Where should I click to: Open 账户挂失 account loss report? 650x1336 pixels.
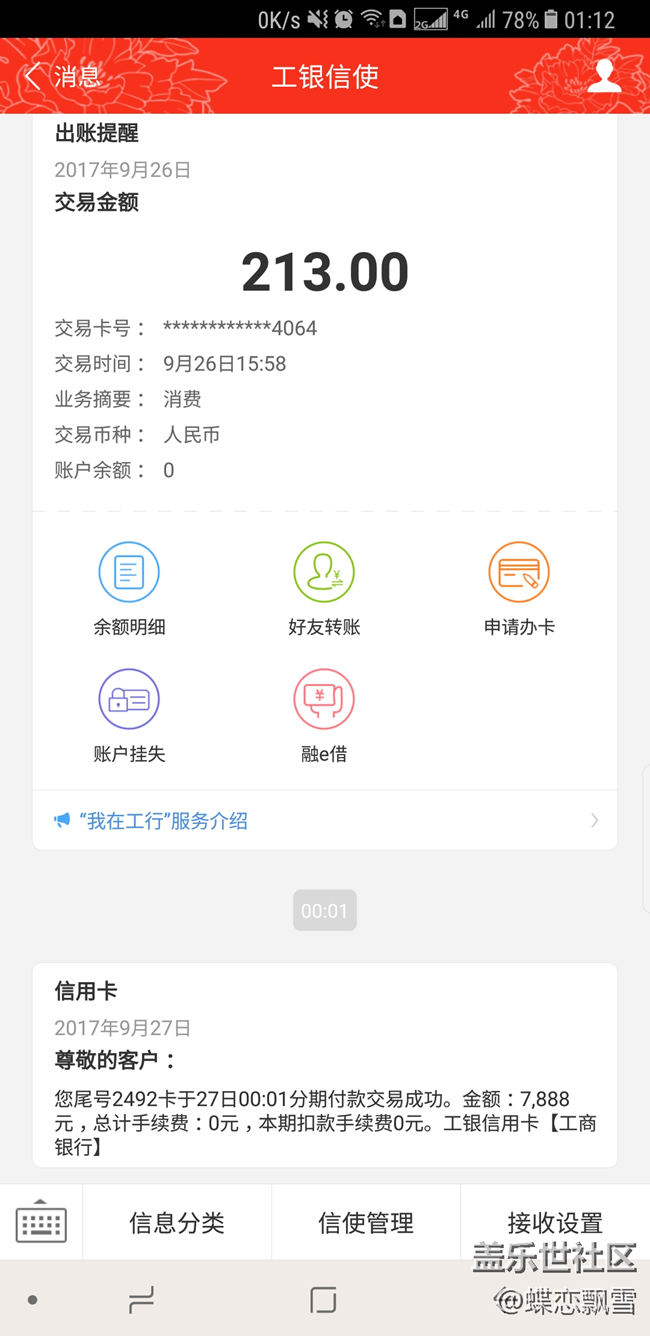(x=129, y=716)
